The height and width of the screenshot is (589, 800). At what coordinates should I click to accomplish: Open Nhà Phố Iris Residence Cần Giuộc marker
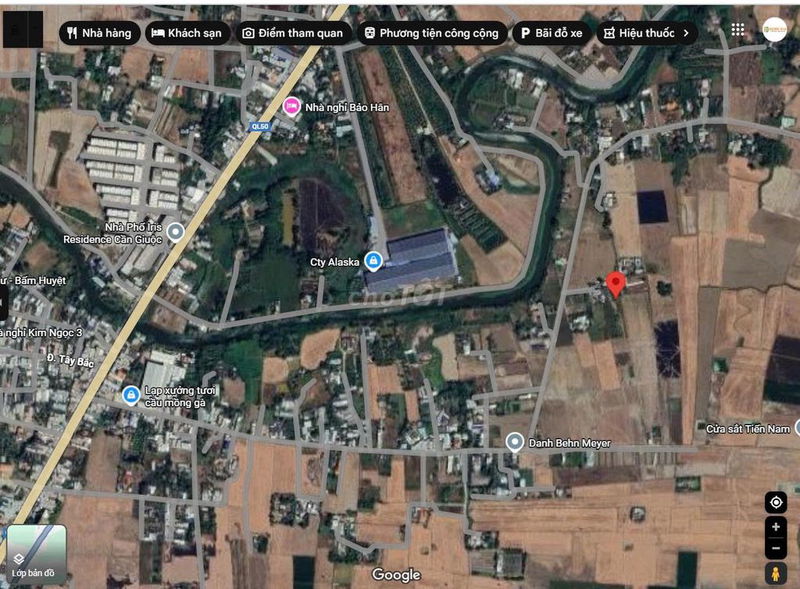(176, 233)
